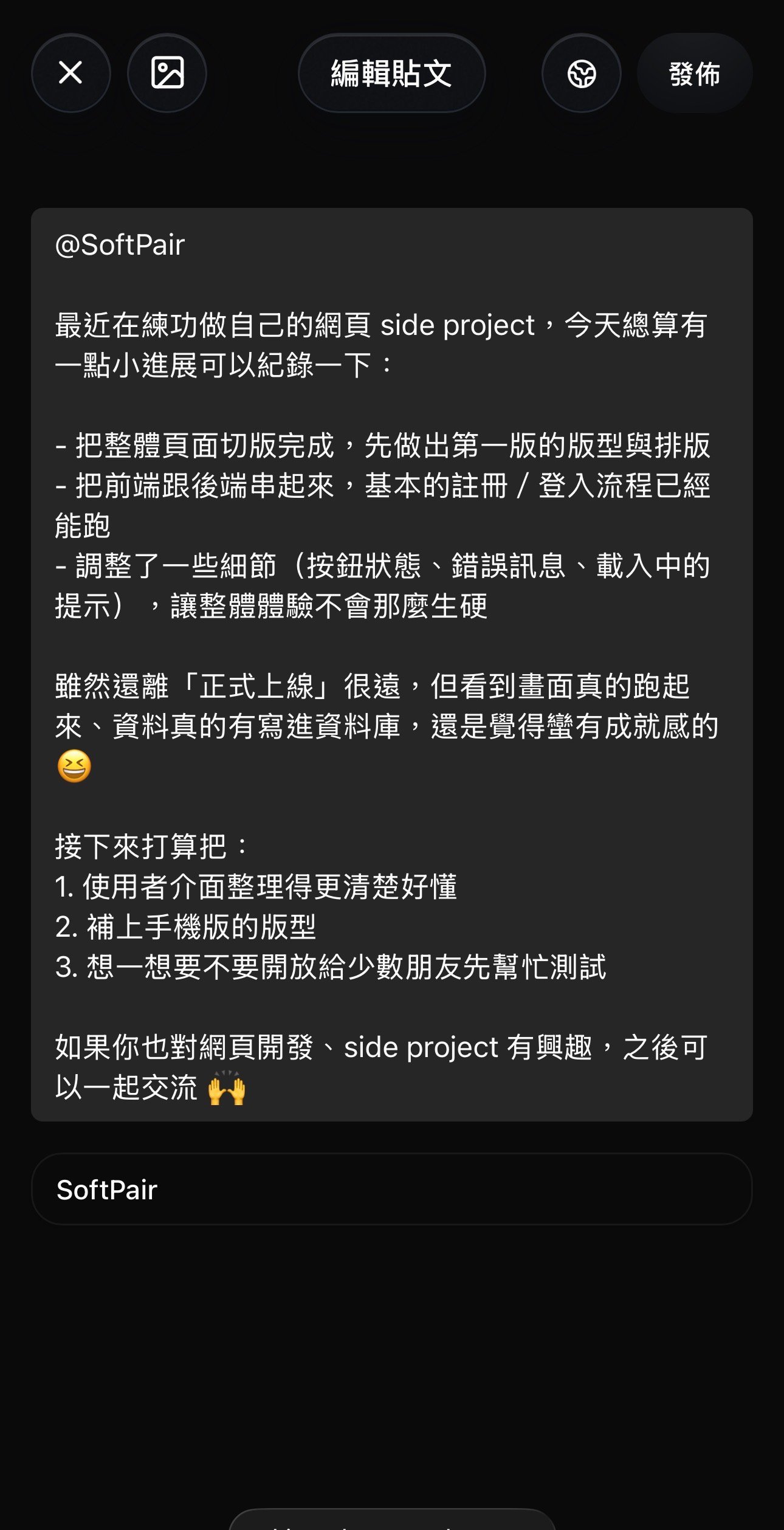Select the media attachment icon beside the close button
This screenshot has height=1530, width=784.
click(x=166, y=73)
